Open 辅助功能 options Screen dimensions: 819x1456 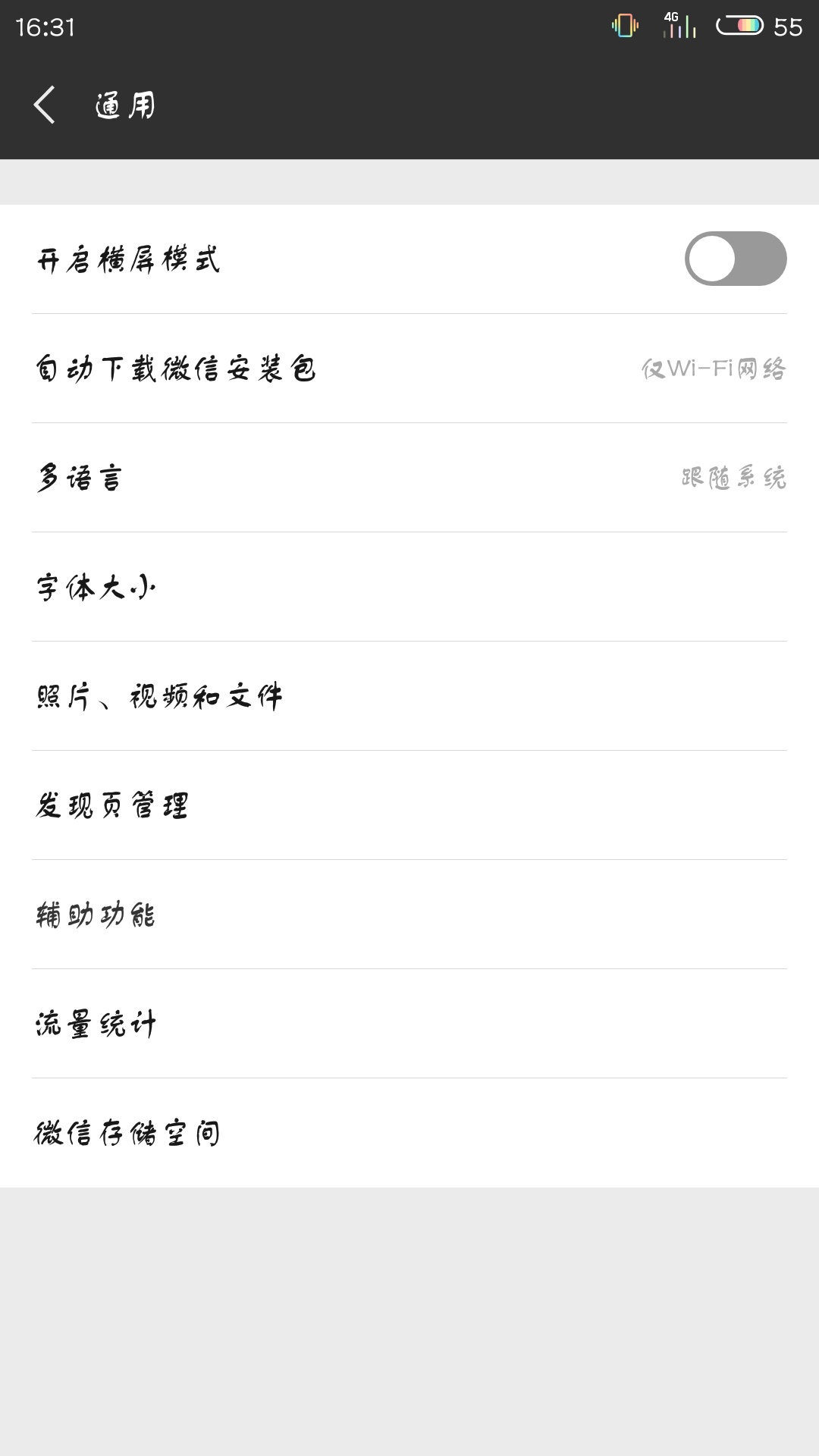click(409, 915)
